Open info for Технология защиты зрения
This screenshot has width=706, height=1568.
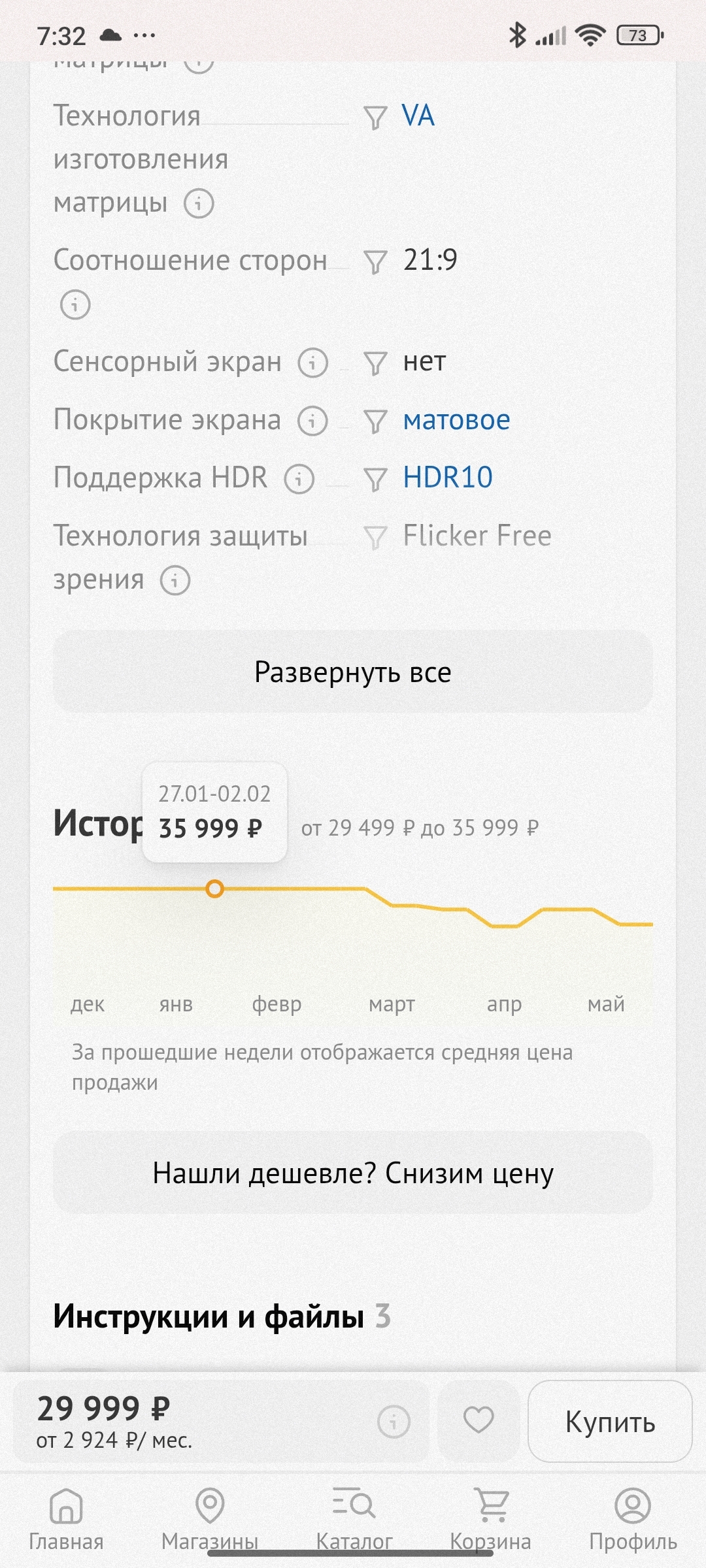(x=175, y=580)
